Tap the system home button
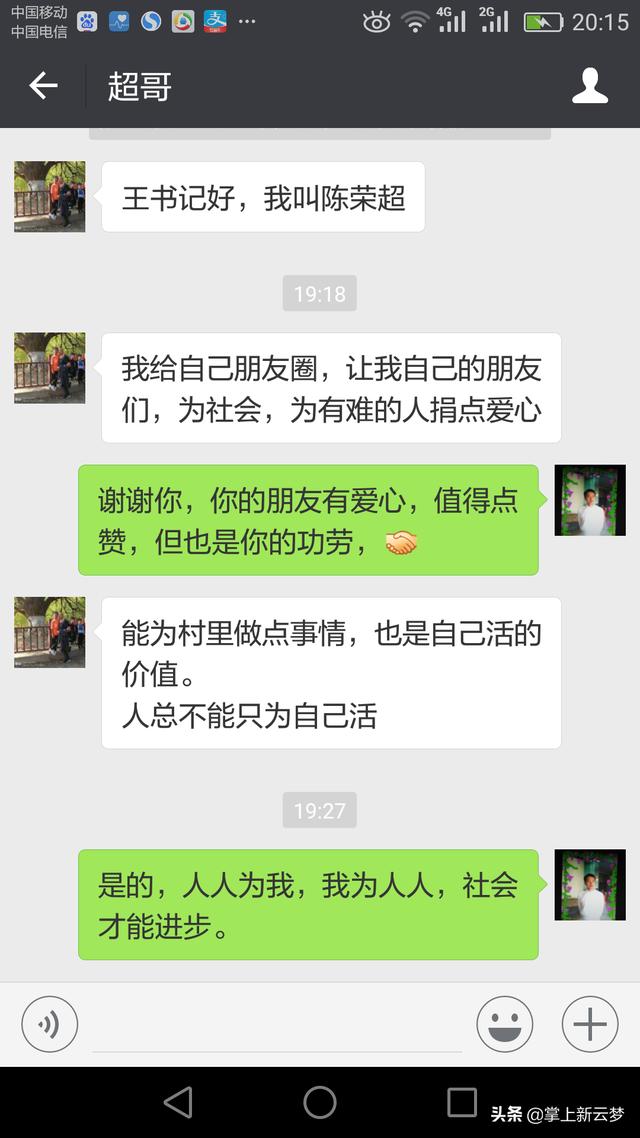This screenshot has width=640, height=1138. click(x=320, y=1102)
